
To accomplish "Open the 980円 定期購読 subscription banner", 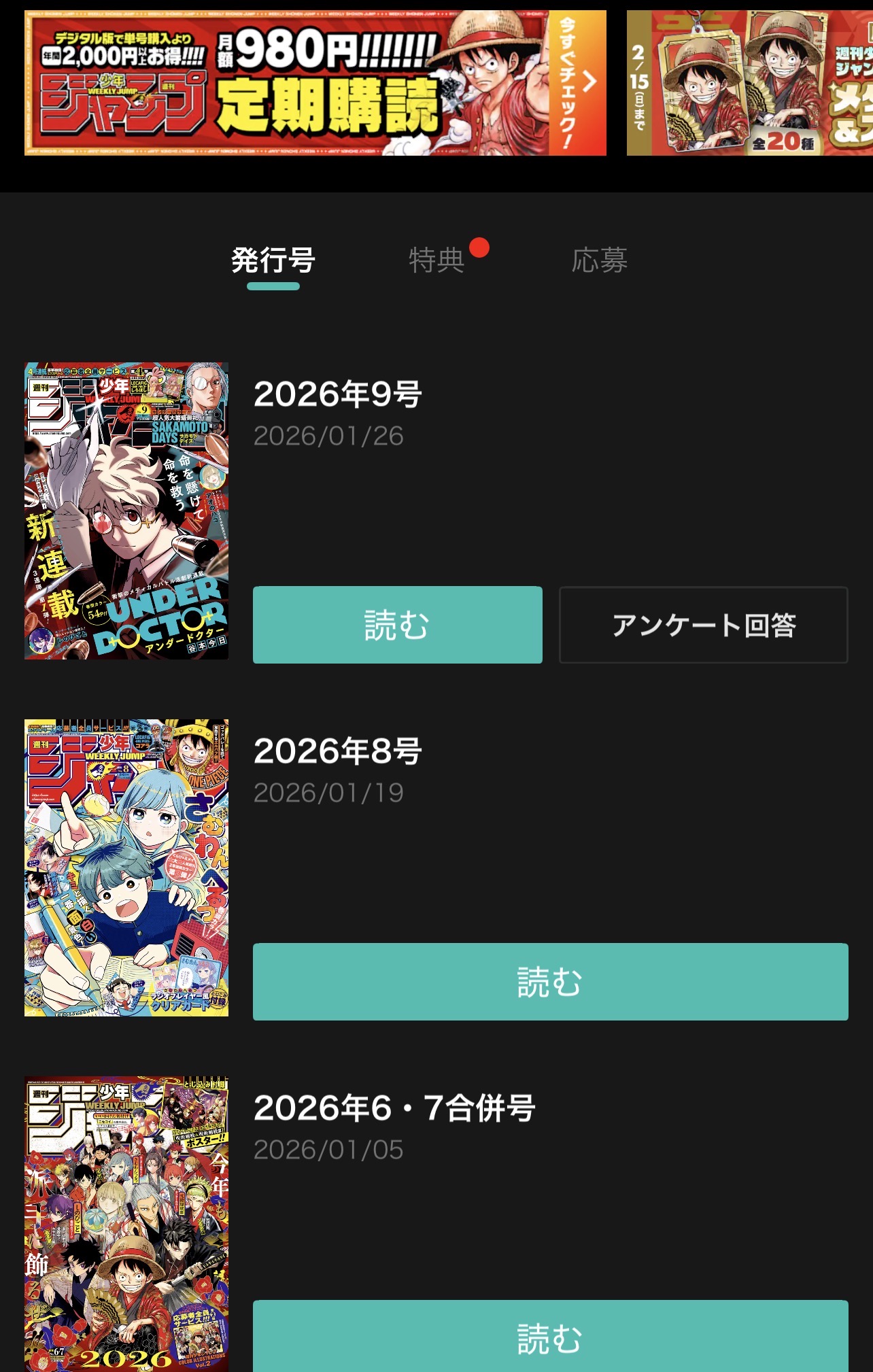I will [315, 83].
